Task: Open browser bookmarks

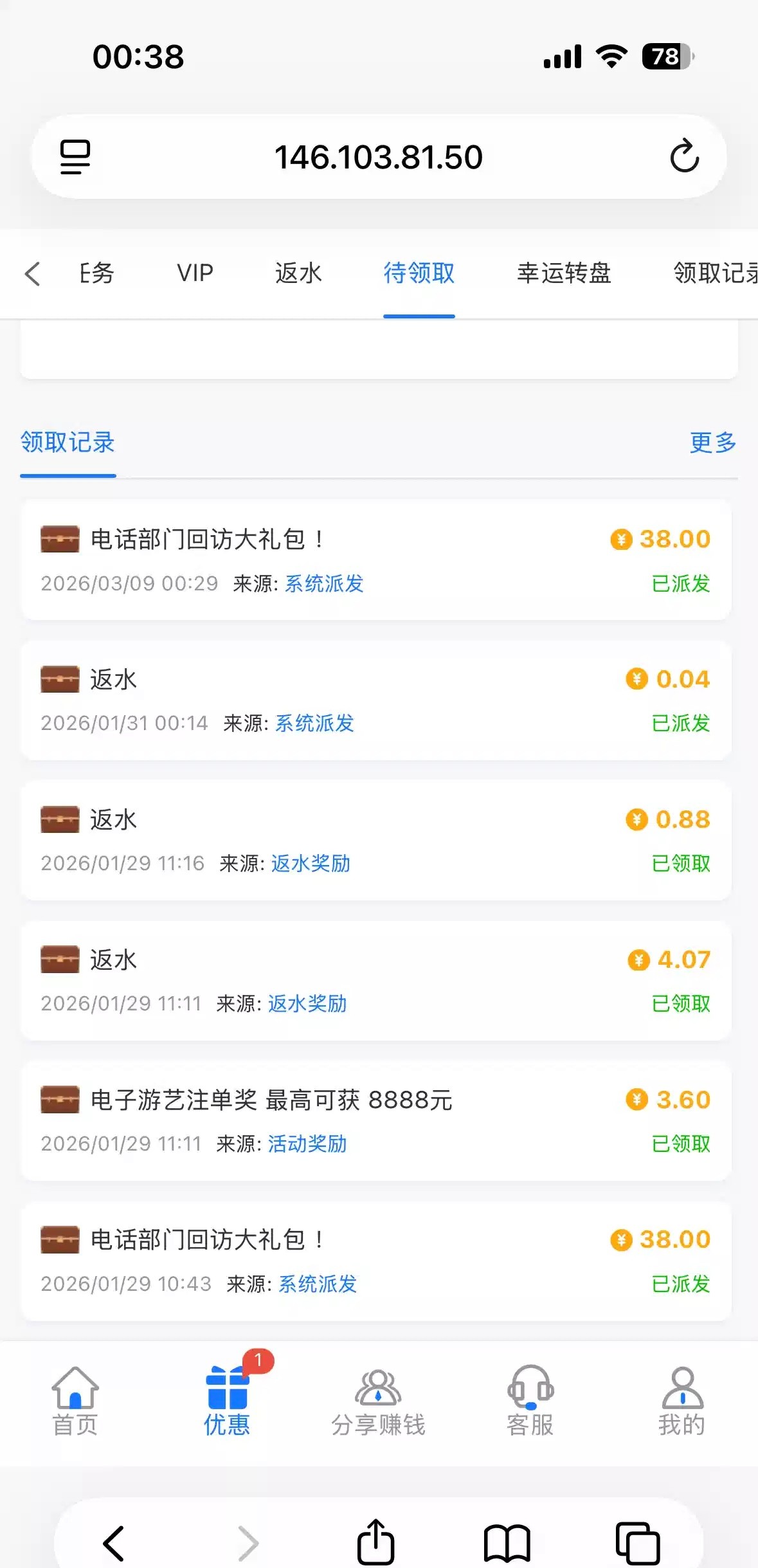Action: pos(507,1542)
